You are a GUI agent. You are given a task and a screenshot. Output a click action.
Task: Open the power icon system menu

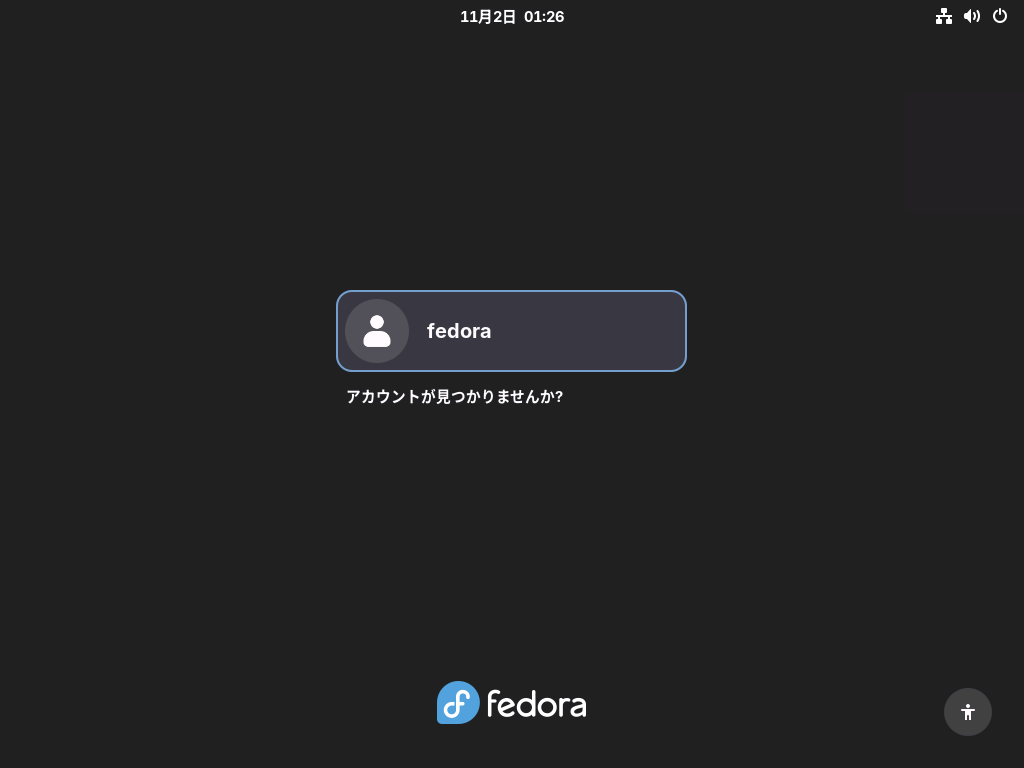coord(999,16)
